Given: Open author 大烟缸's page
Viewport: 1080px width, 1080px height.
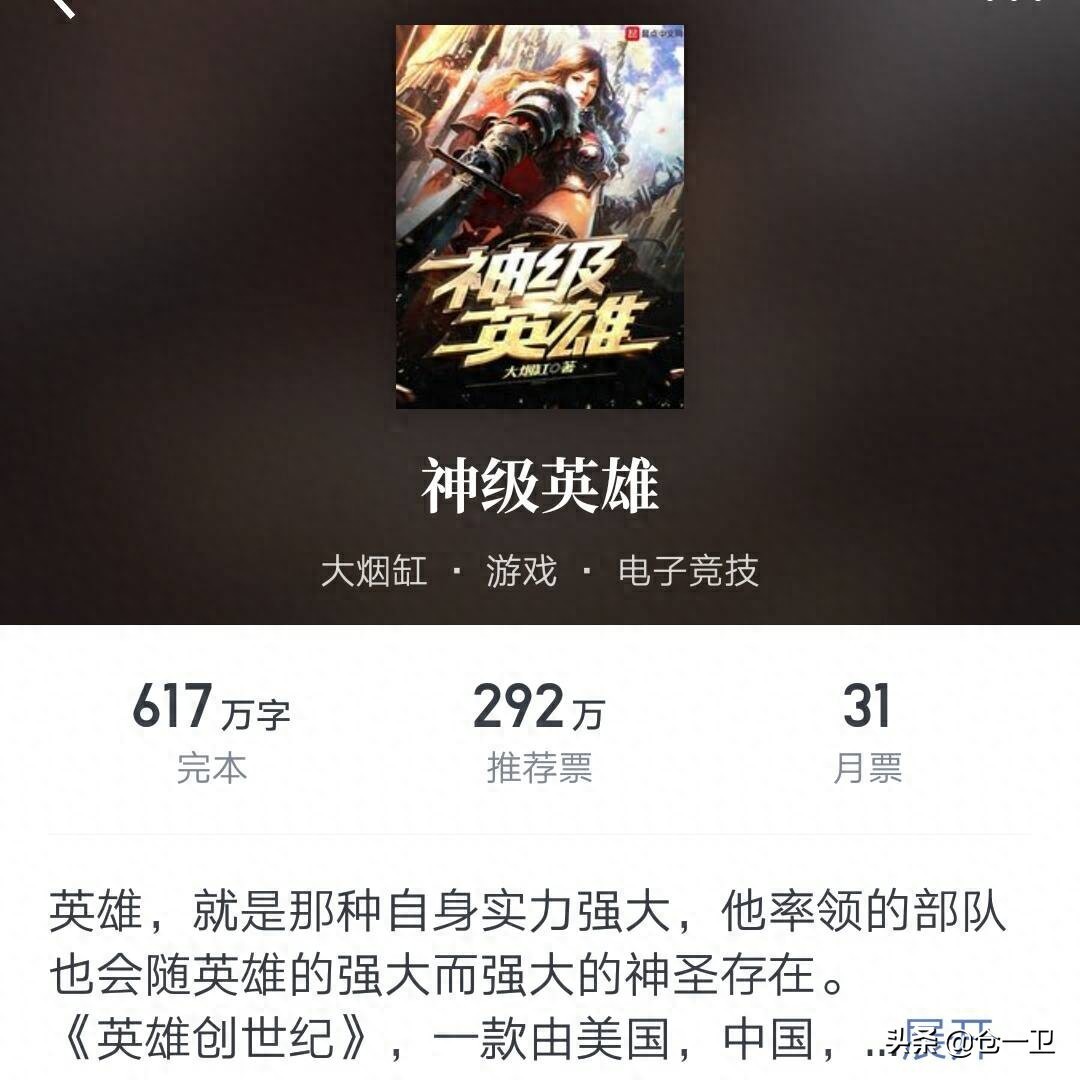Looking at the screenshot, I should pos(374,572).
